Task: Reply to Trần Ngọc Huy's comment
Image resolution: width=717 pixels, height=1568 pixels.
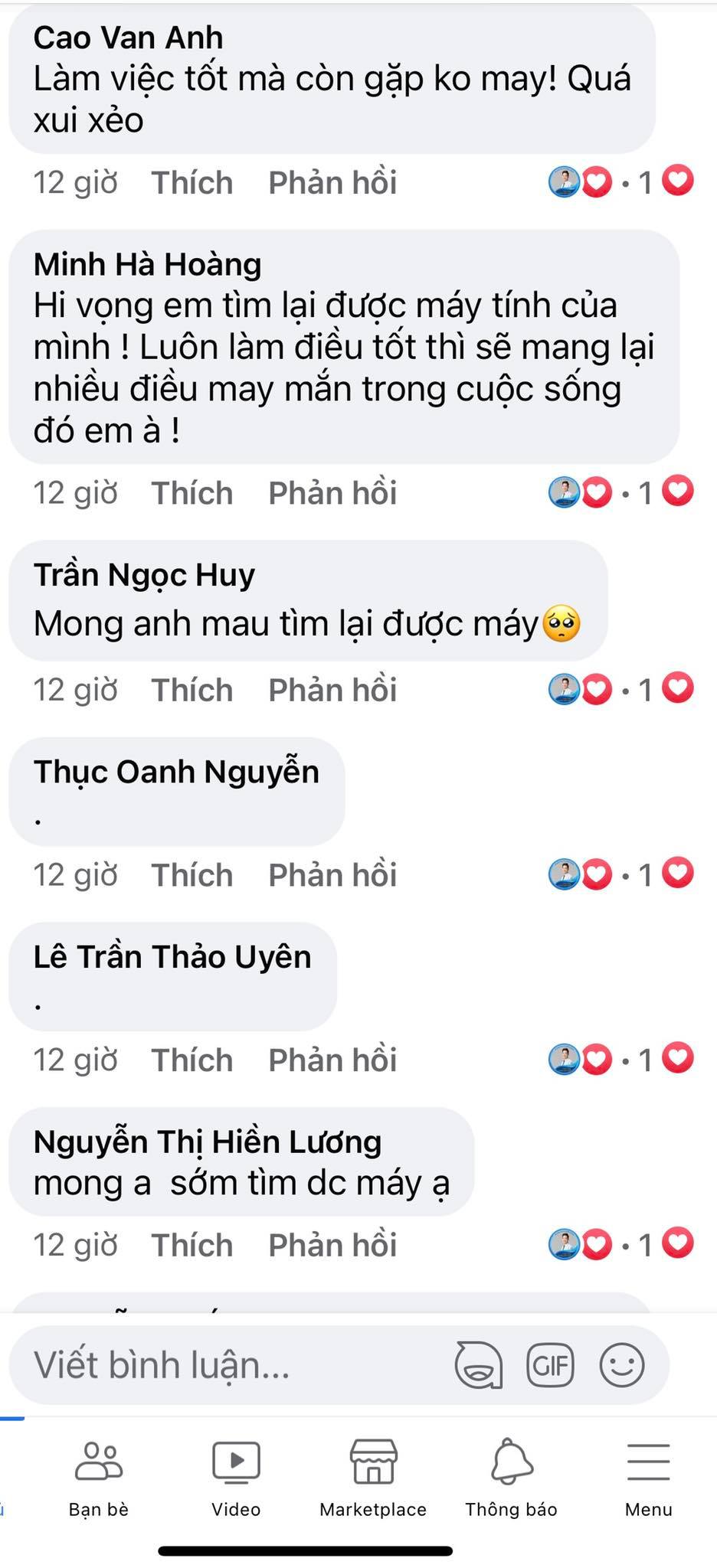Action: (332, 690)
